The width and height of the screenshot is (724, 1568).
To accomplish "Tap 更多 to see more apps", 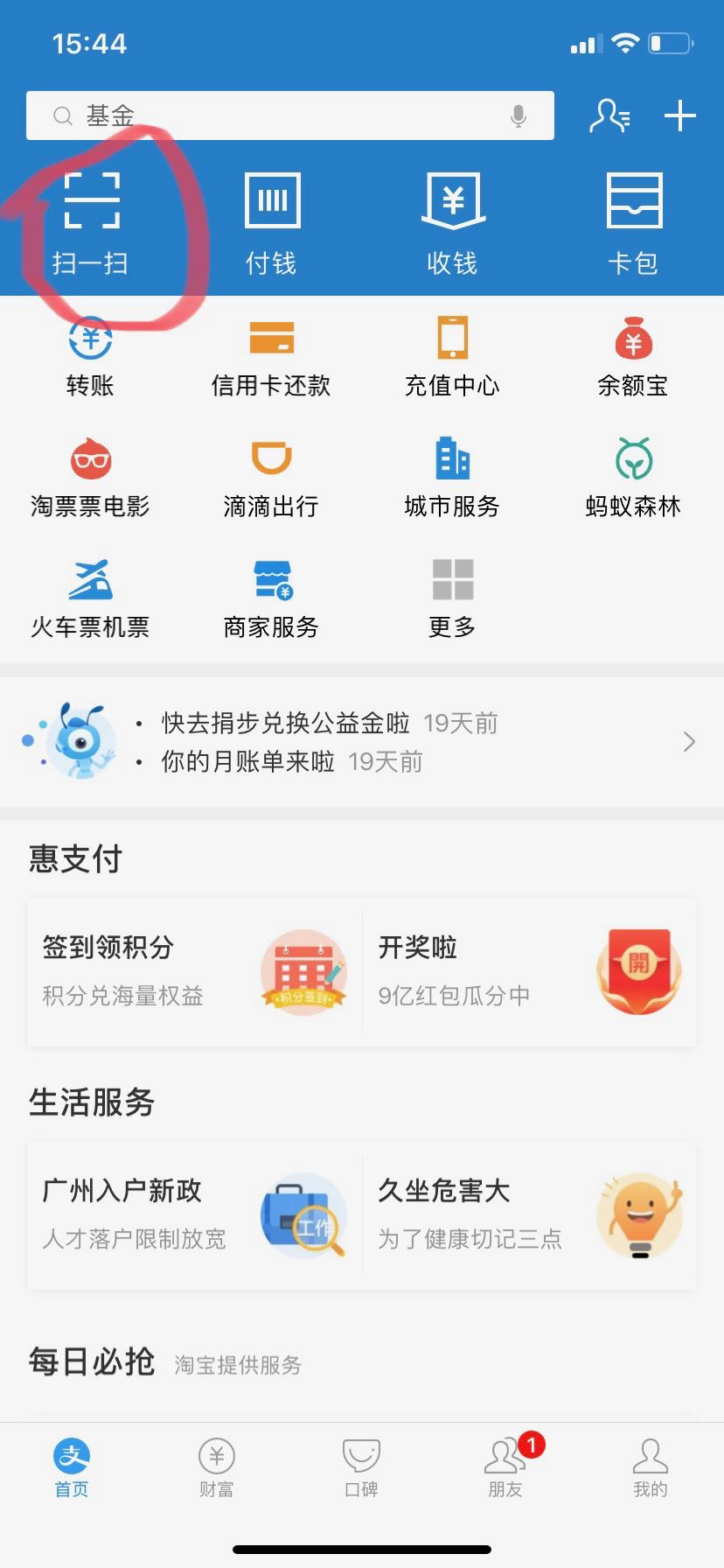I will click(453, 598).
